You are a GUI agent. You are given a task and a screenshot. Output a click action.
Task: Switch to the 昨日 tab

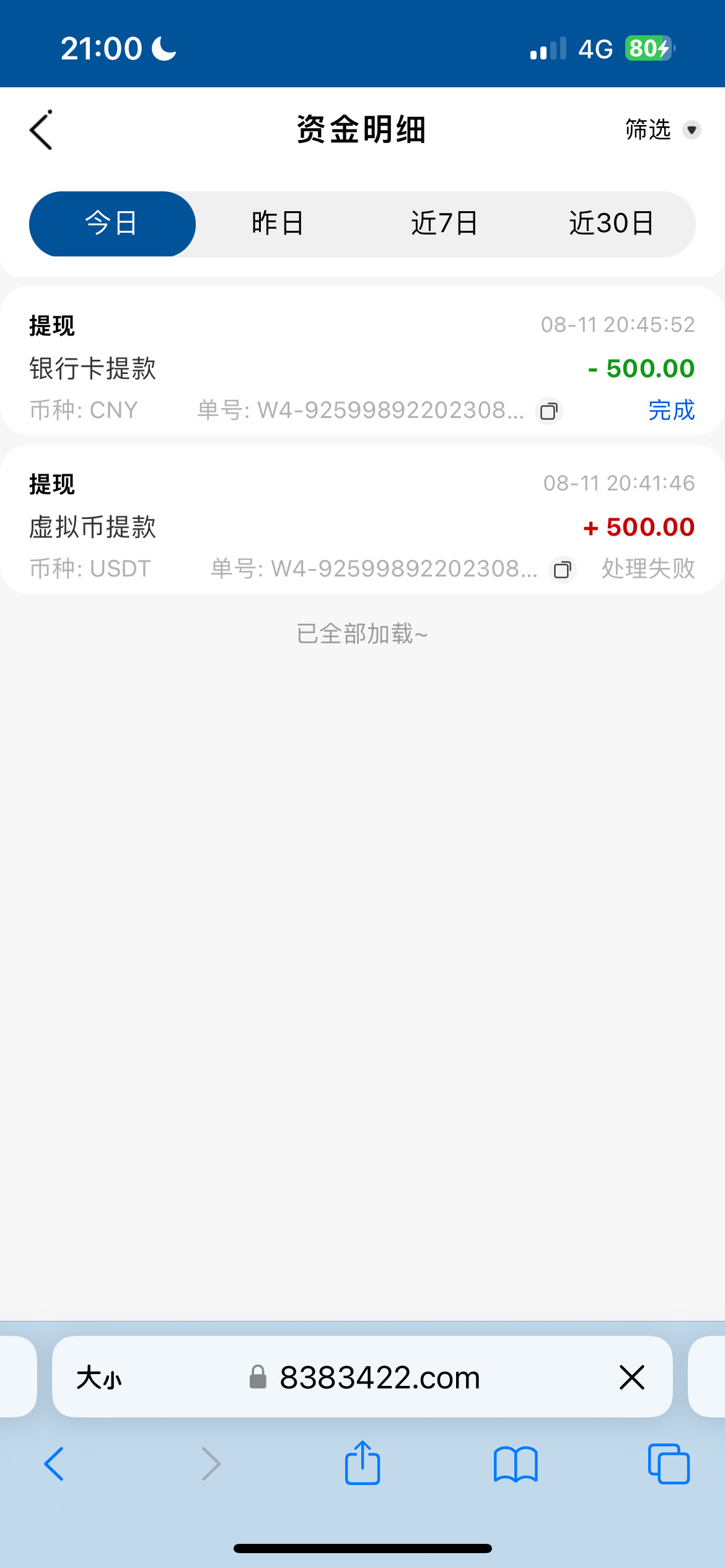point(278,224)
